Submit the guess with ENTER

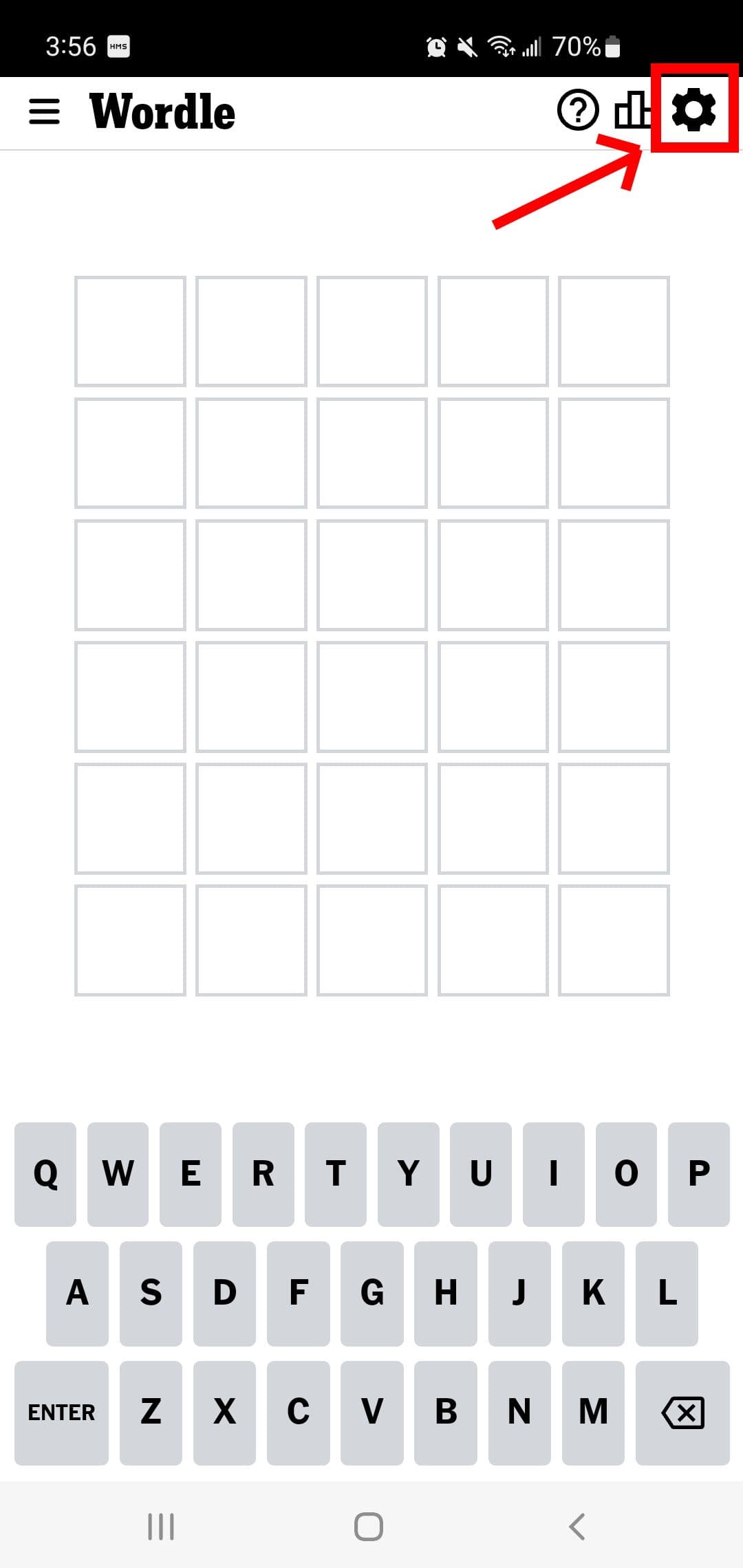(61, 1413)
